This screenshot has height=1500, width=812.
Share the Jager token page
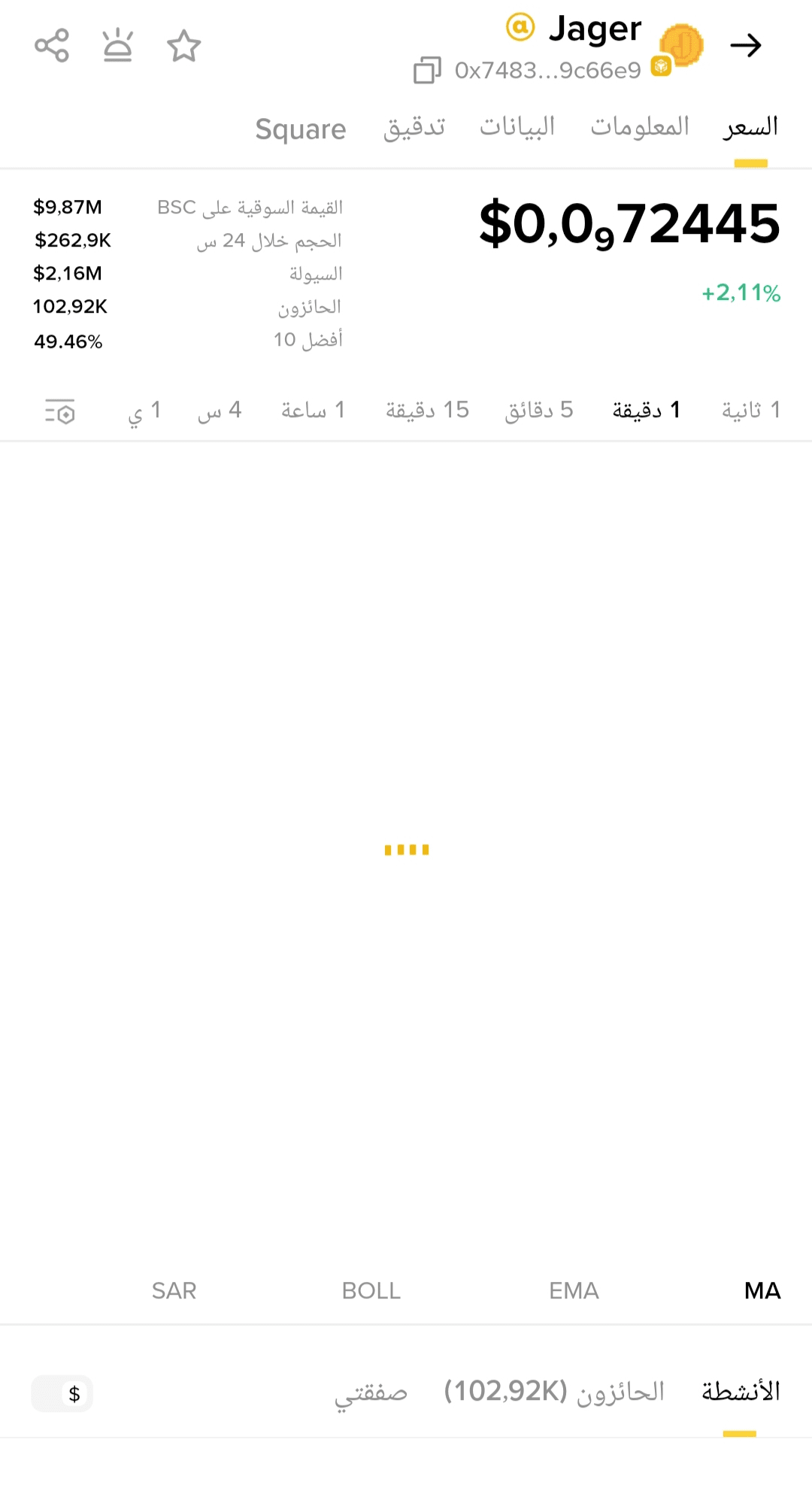point(52,46)
